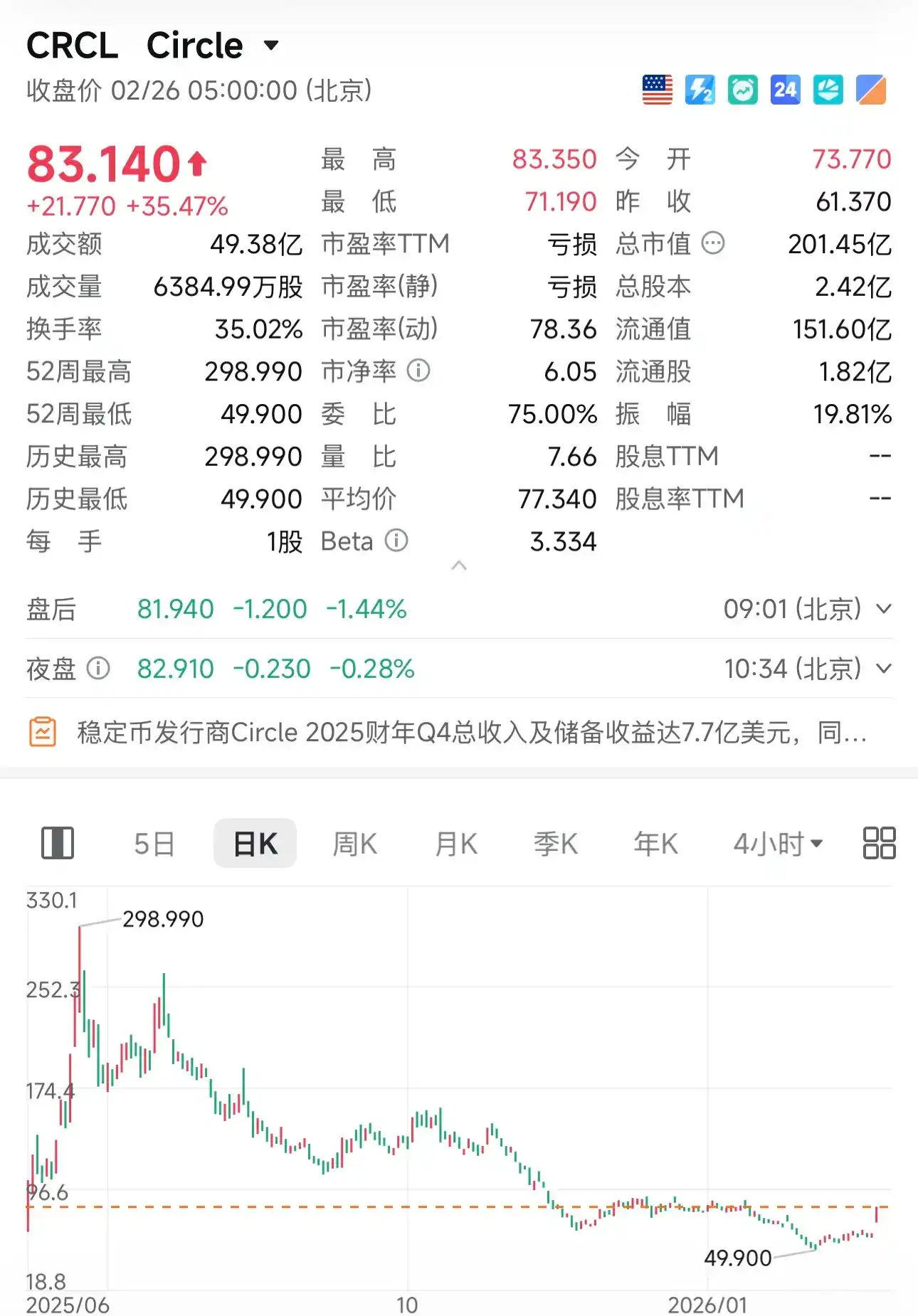The width and height of the screenshot is (918, 1316).
Task: Expand the 夜盘 overnight row
Action: (883, 669)
